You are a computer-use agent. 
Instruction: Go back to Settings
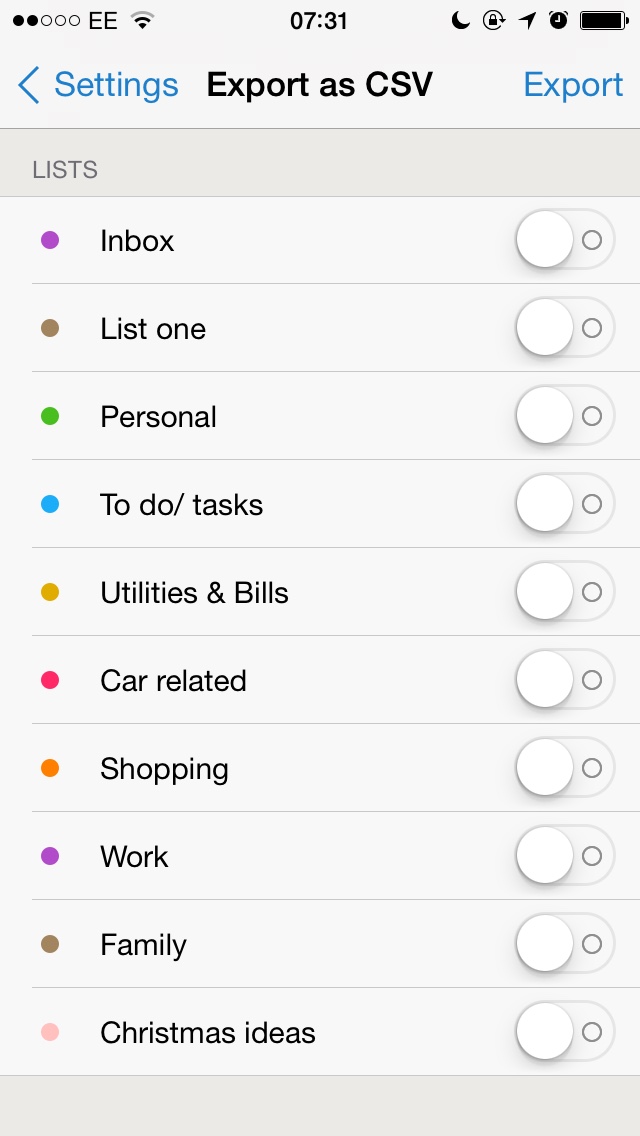[98, 86]
